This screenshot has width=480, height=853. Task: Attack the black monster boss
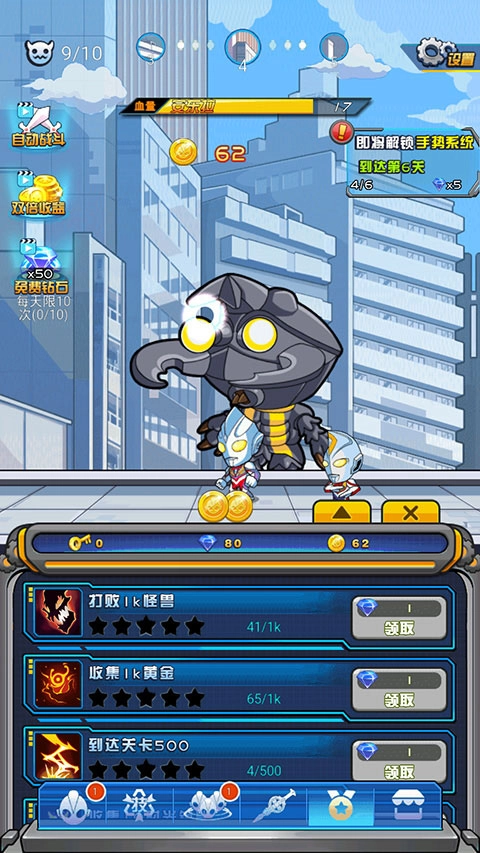coord(239,359)
